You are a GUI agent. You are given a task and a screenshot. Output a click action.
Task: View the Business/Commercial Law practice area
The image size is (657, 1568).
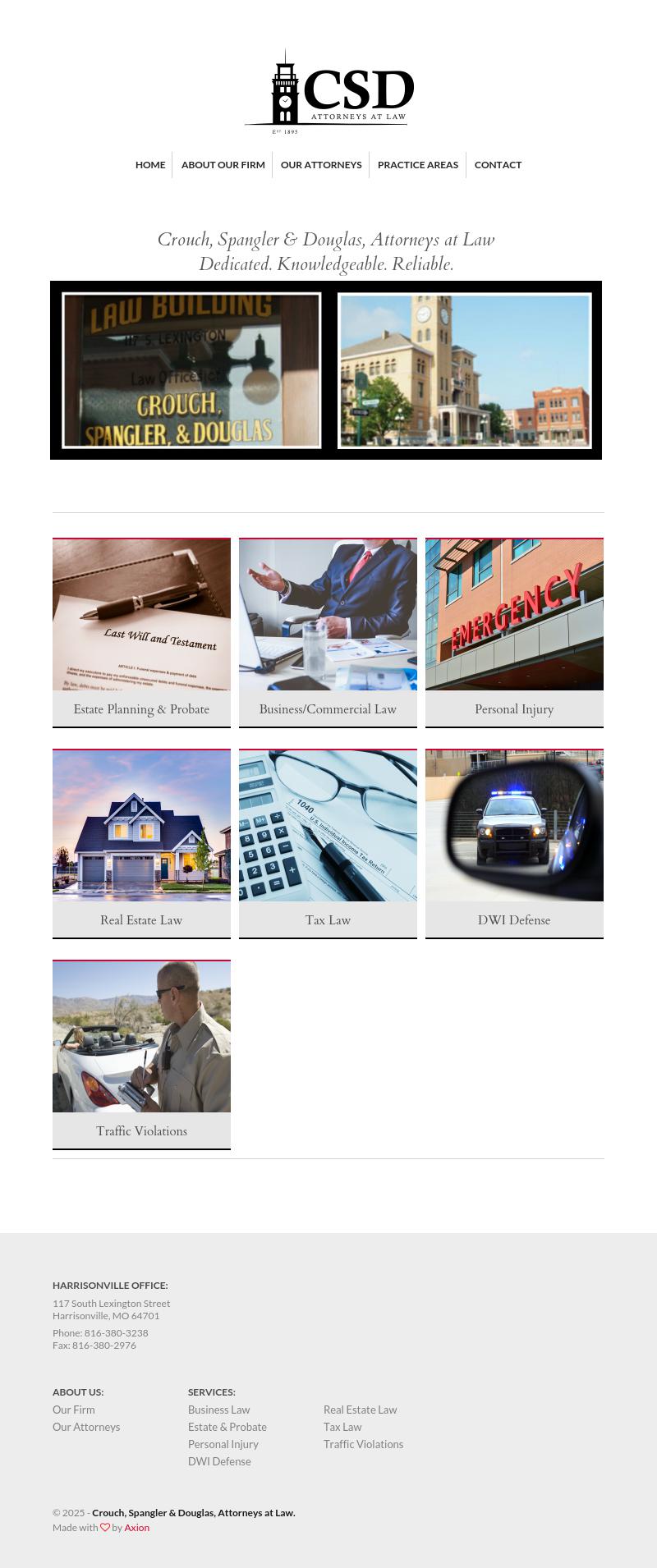click(x=328, y=632)
